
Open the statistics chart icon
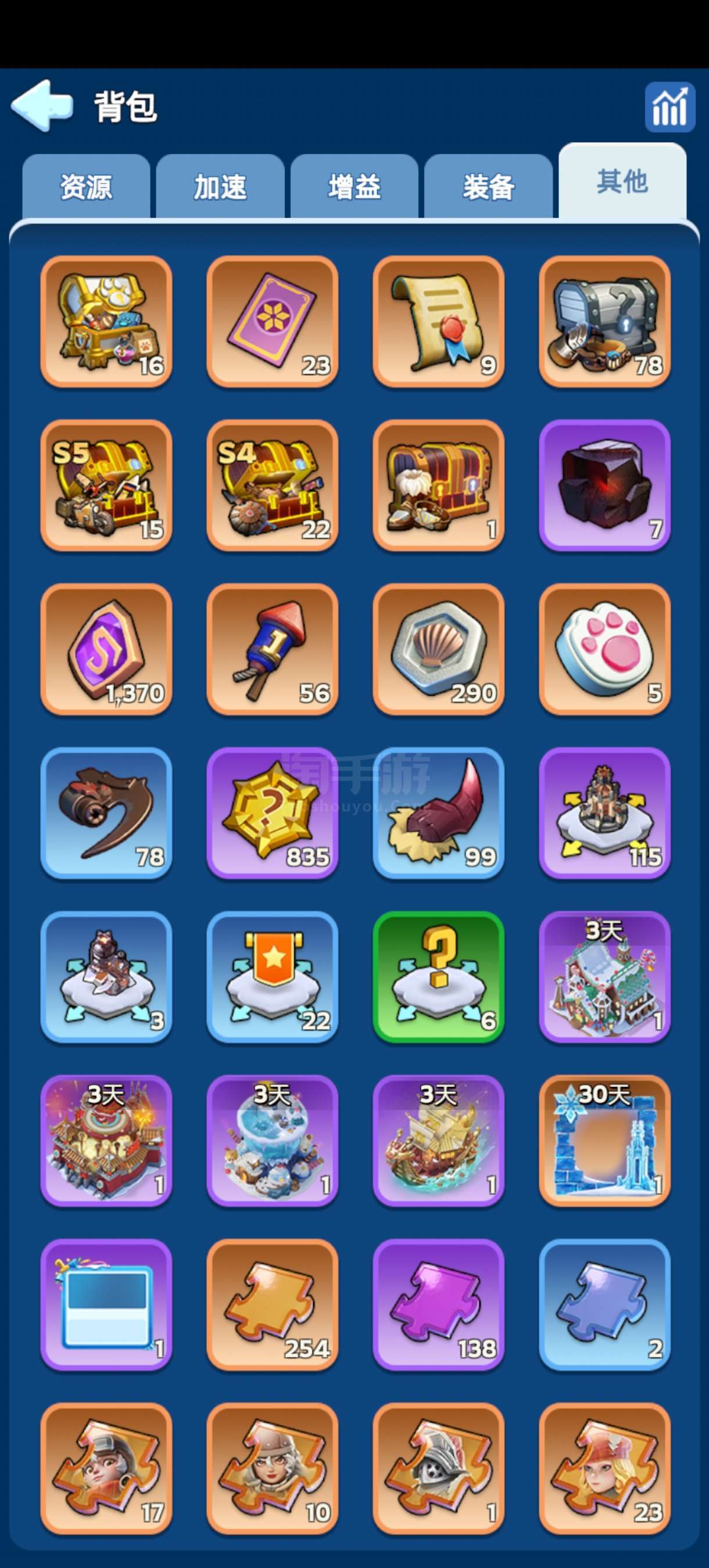669,106
